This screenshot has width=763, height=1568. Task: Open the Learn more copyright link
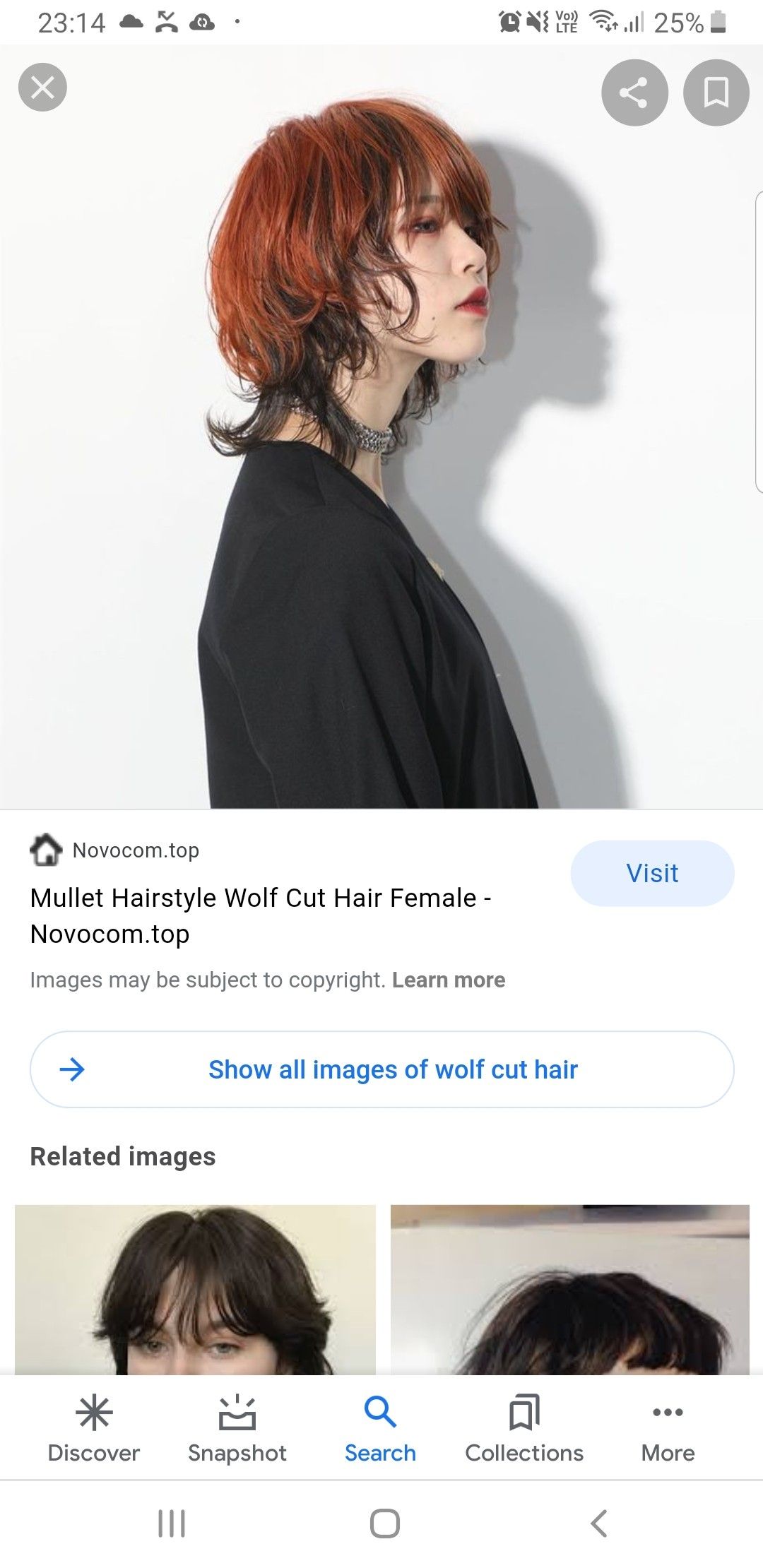coord(449,980)
